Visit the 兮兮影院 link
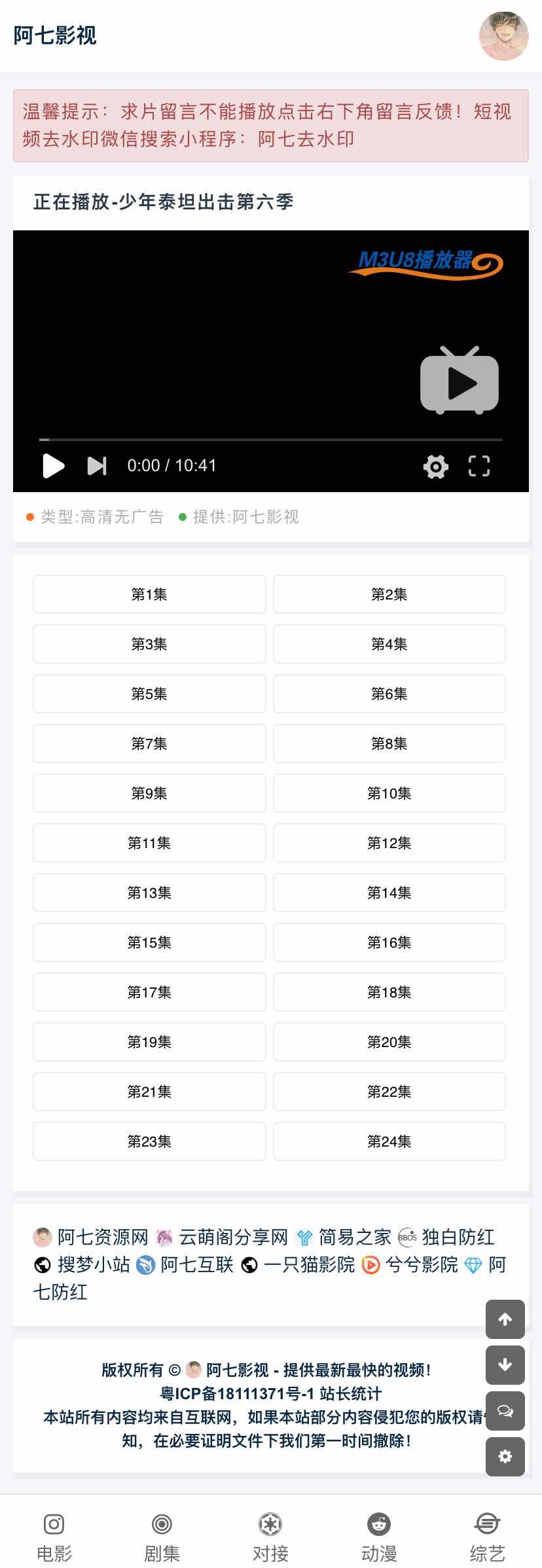 click(x=423, y=1265)
